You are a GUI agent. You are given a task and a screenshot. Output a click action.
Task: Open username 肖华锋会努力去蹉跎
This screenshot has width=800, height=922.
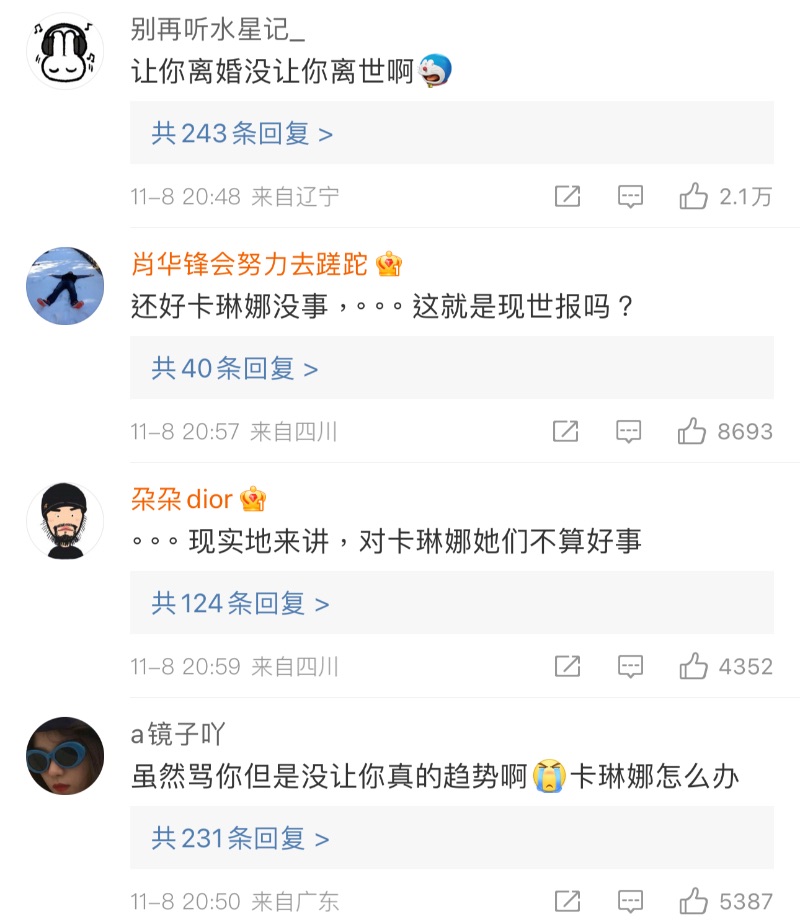coord(250,264)
